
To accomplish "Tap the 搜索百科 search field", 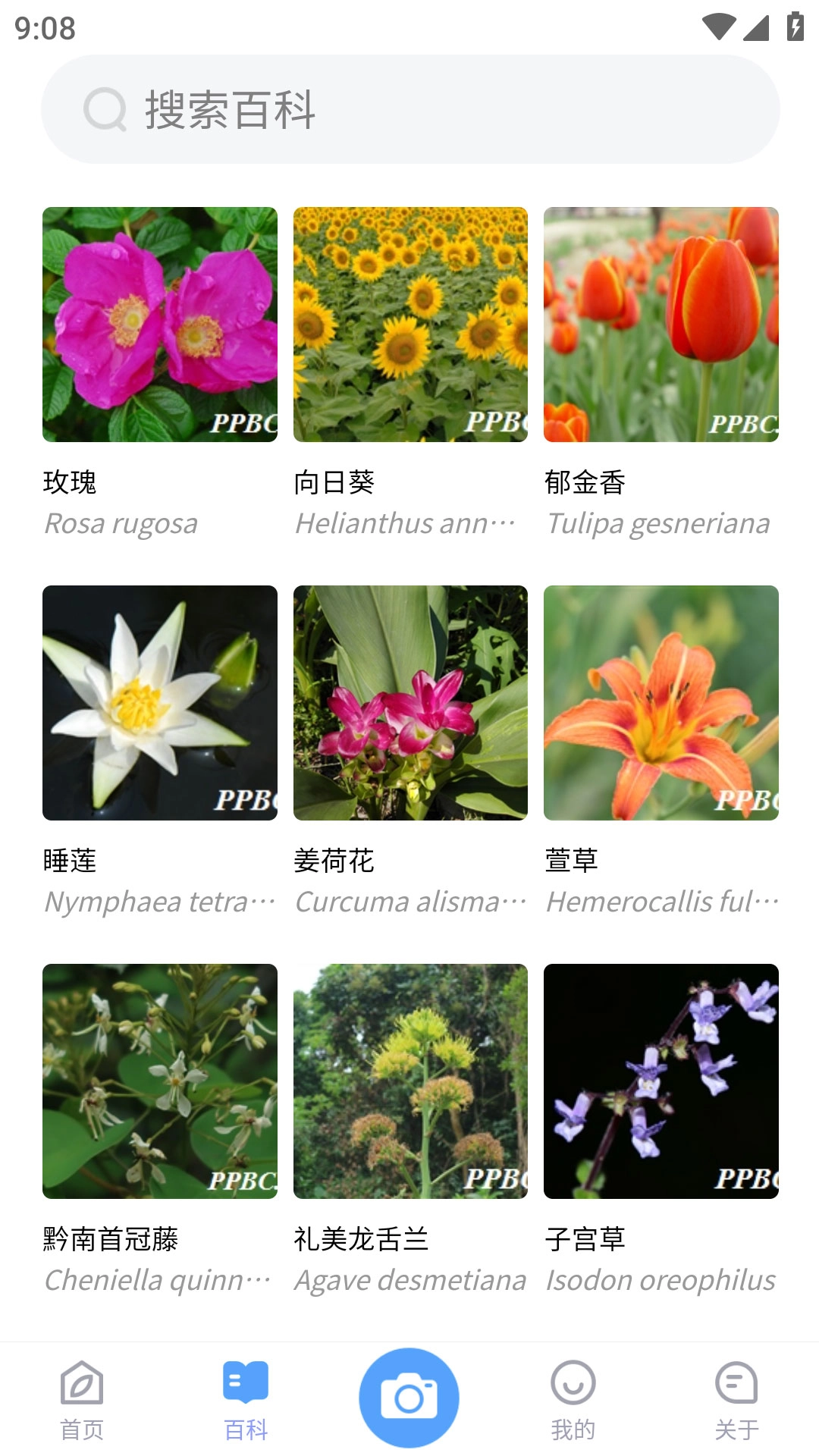I will tap(409, 108).
